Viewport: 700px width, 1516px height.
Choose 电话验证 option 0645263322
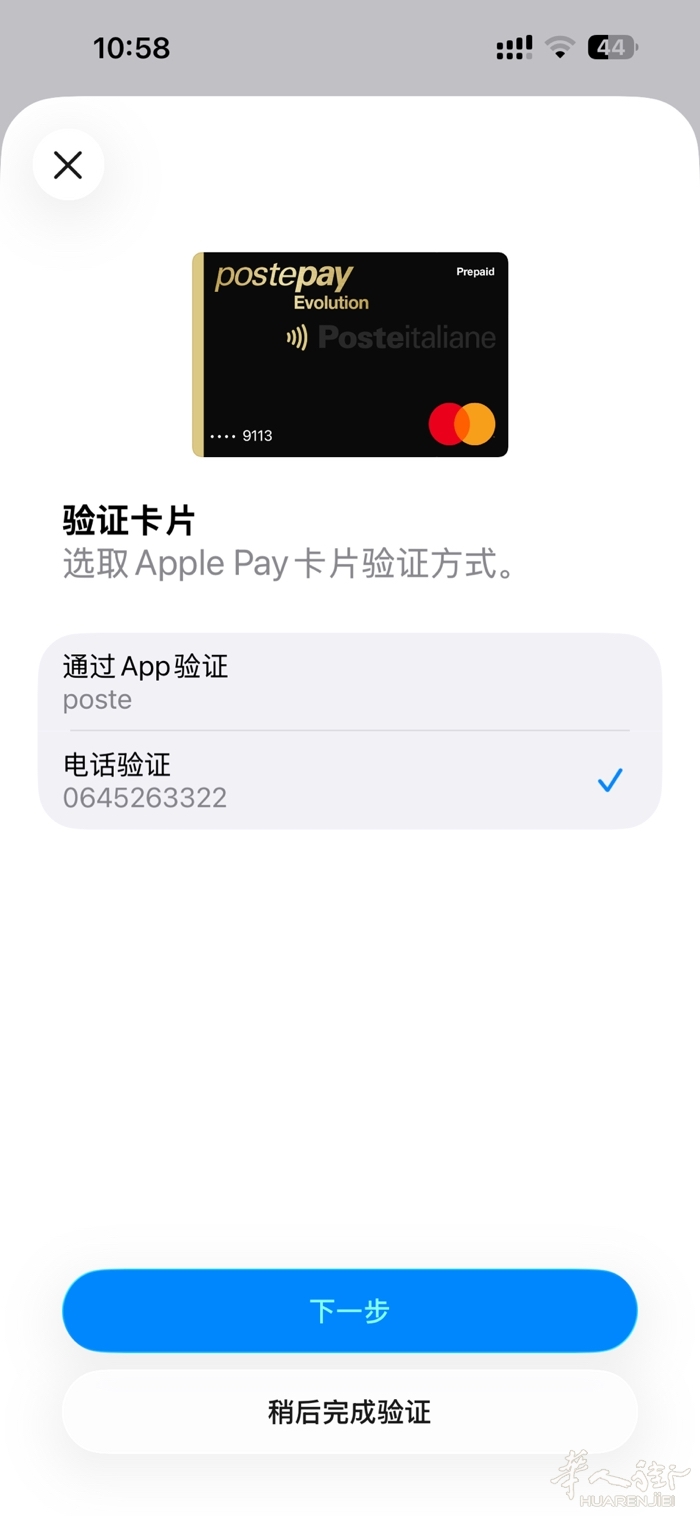tap(349, 780)
